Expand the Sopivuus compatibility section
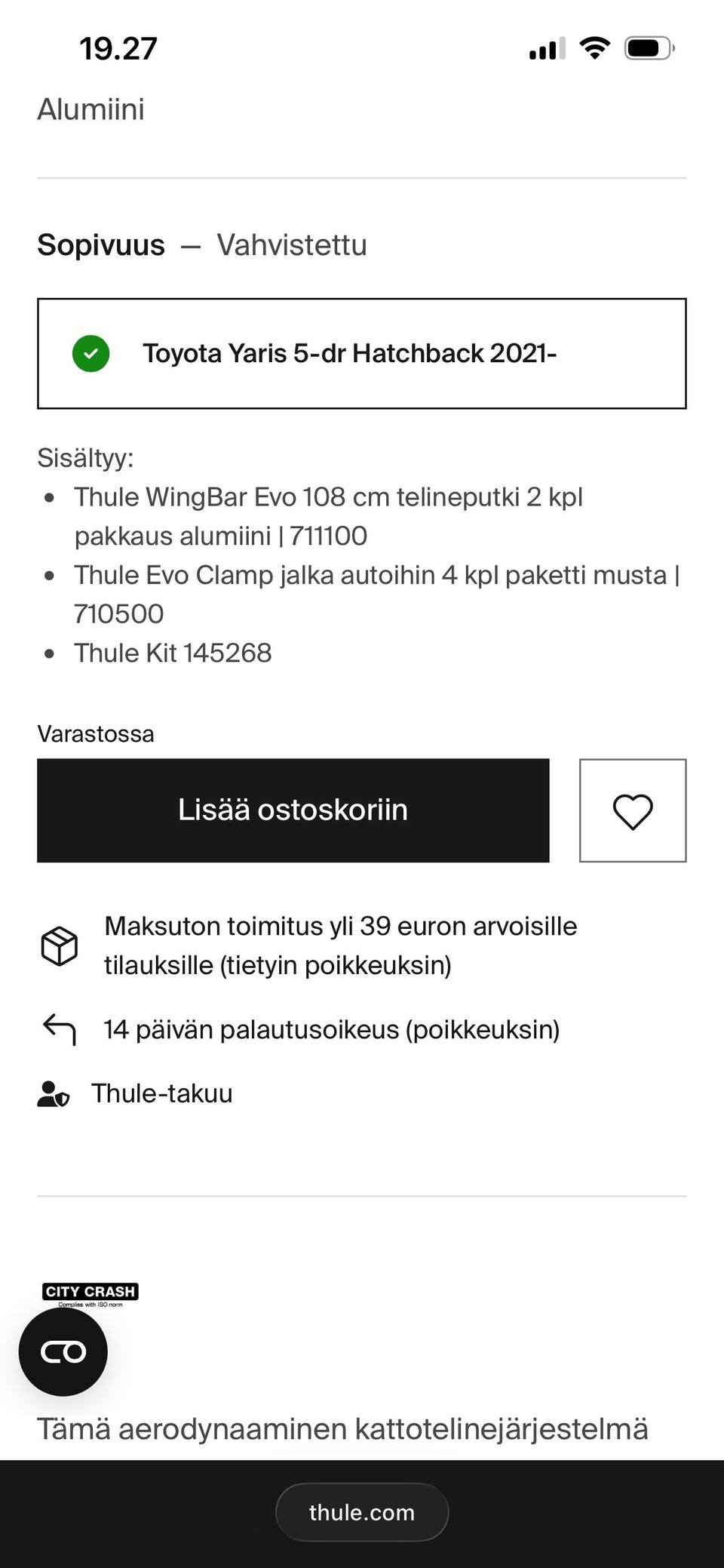Screen dimensions: 724x1568 click(x=101, y=244)
